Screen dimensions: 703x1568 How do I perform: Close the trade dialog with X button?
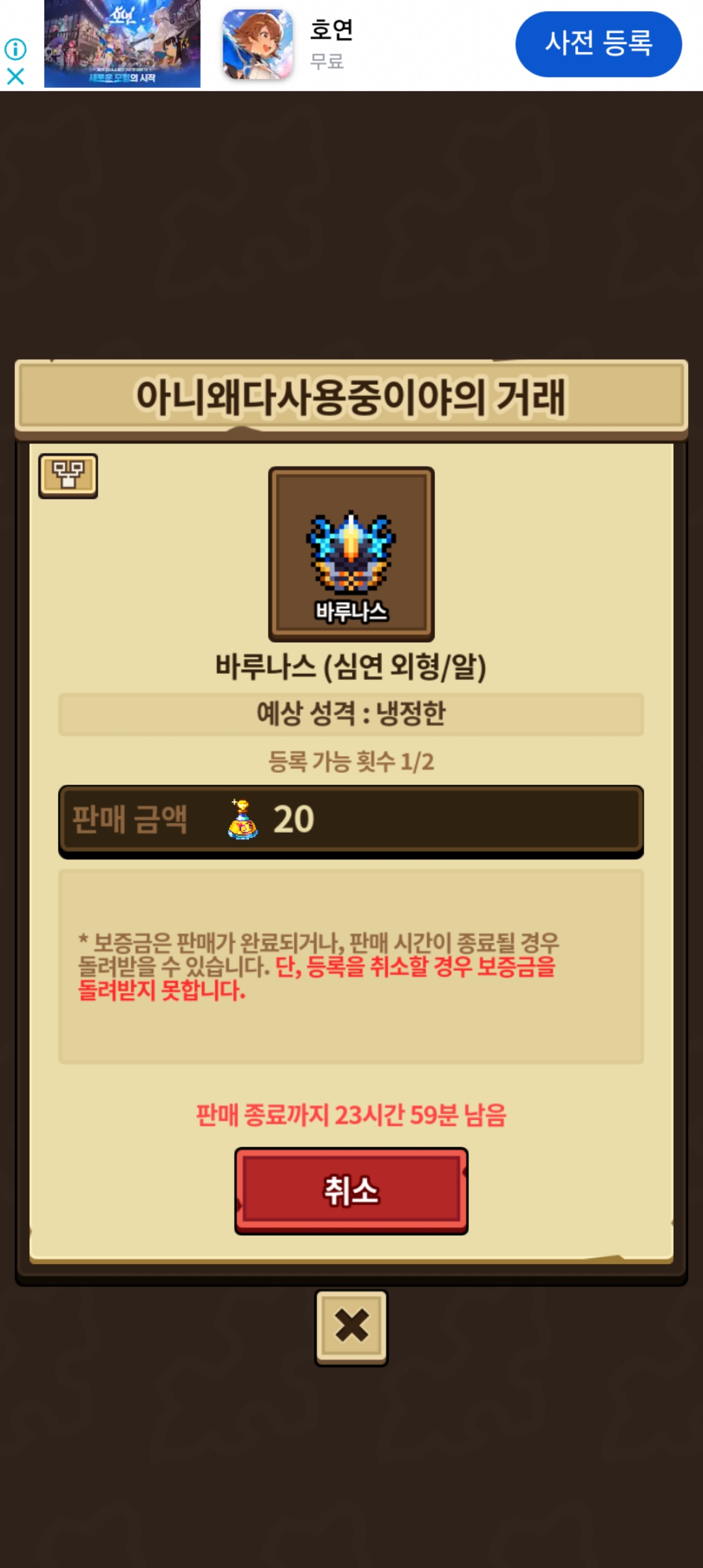click(351, 1327)
